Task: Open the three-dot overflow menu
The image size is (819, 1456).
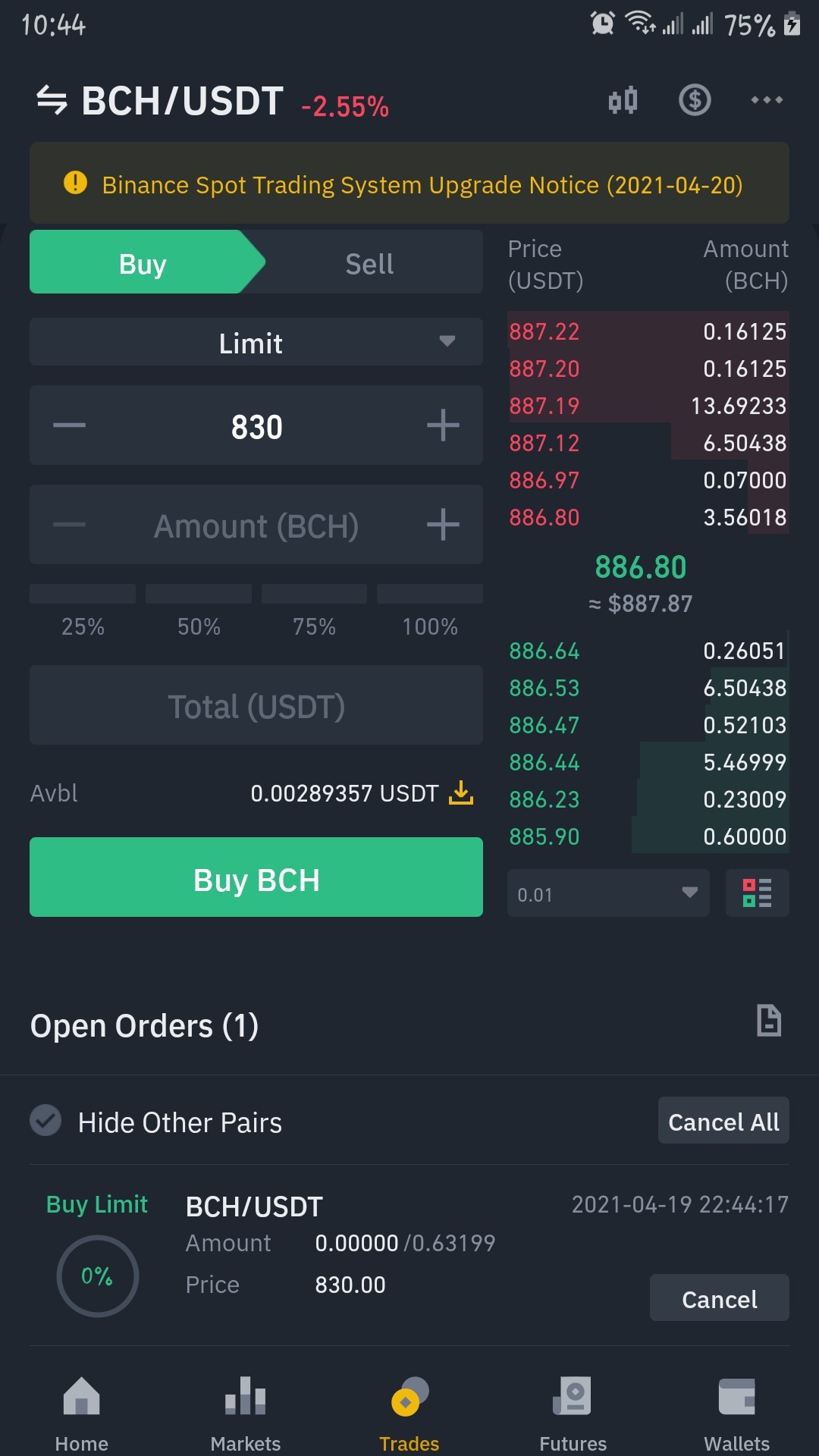Action: (767, 100)
